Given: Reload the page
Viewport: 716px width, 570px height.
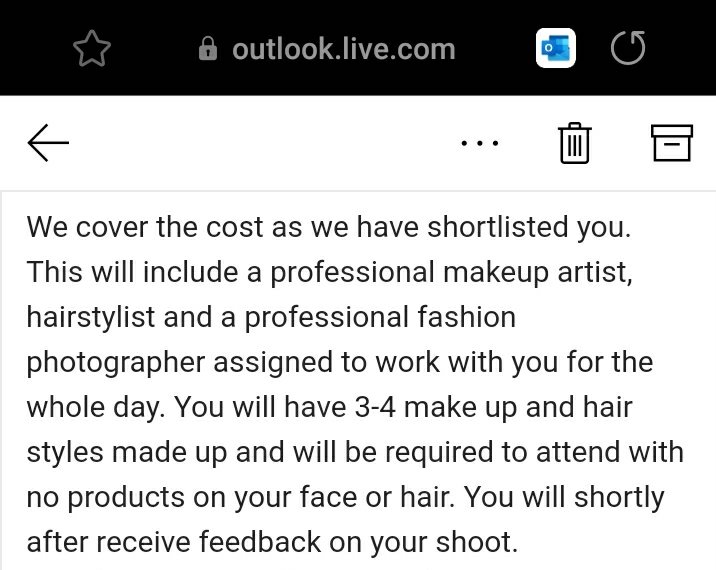Looking at the screenshot, I should pos(628,48).
